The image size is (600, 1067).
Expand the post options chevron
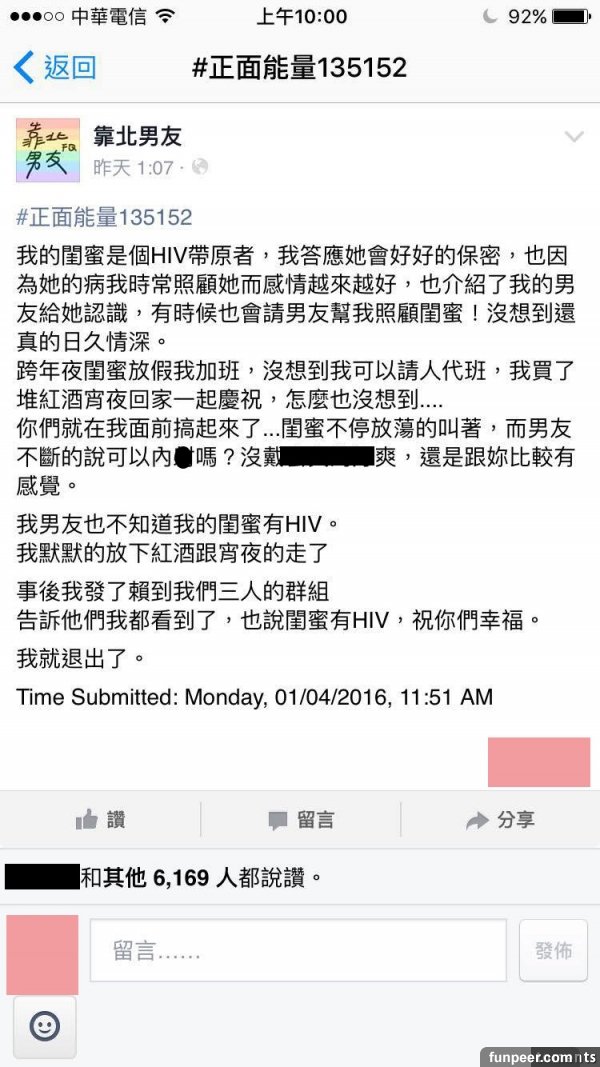coord(574,137)
